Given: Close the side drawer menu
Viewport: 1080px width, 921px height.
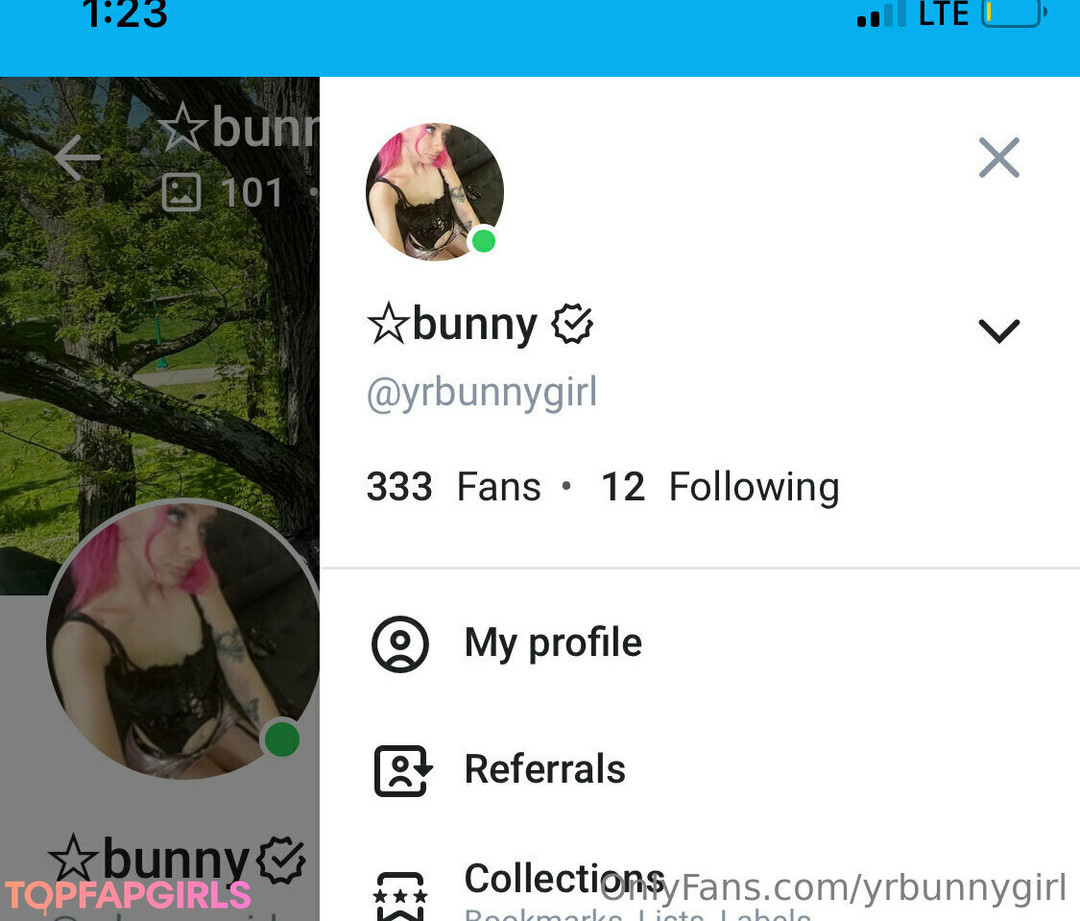Looking at the screenshot, I should click(998, 158).
